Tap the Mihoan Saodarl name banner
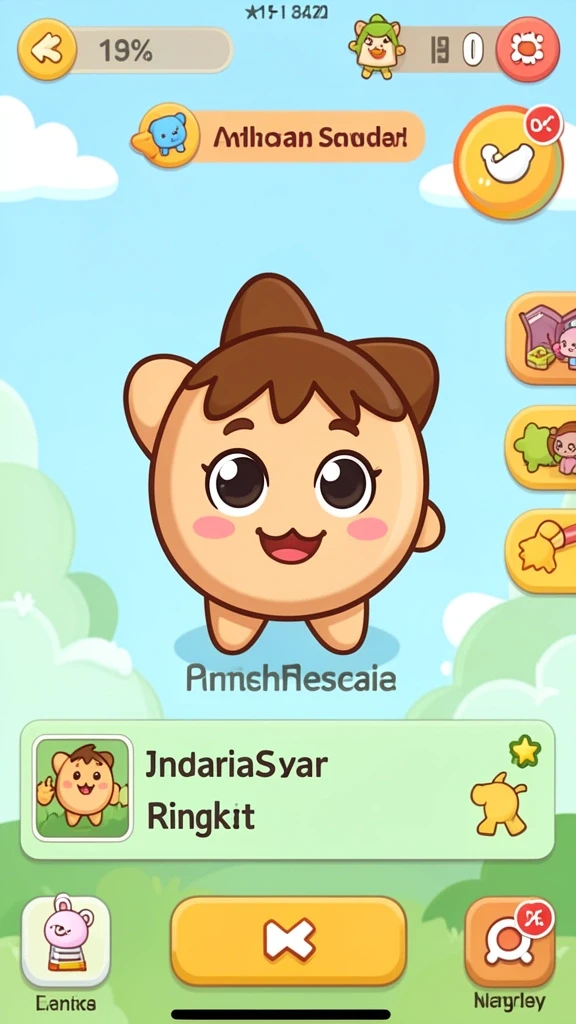576x1024 pixels. coord(280,136)
